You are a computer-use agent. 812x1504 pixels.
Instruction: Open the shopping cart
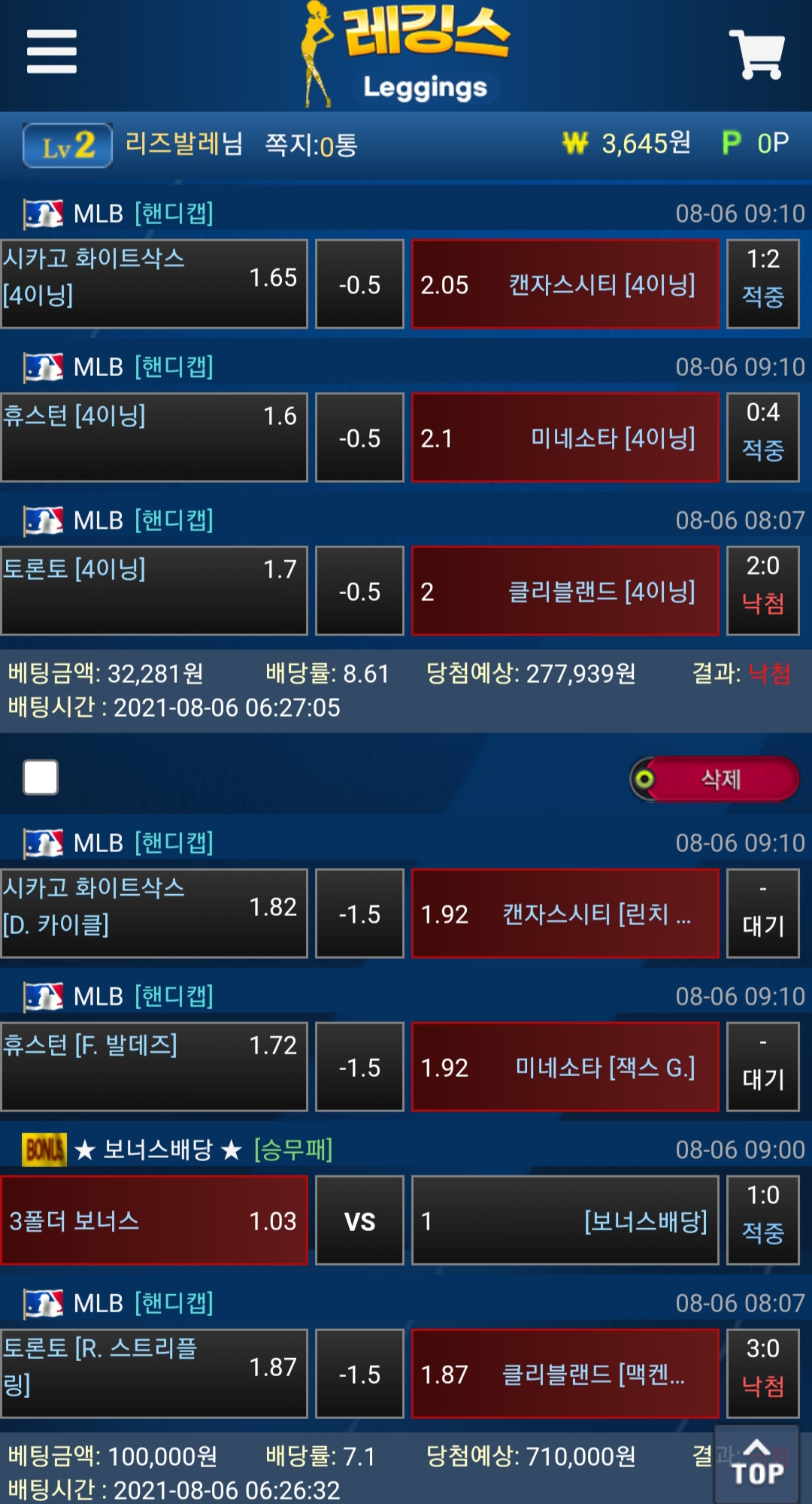point(756,53)
